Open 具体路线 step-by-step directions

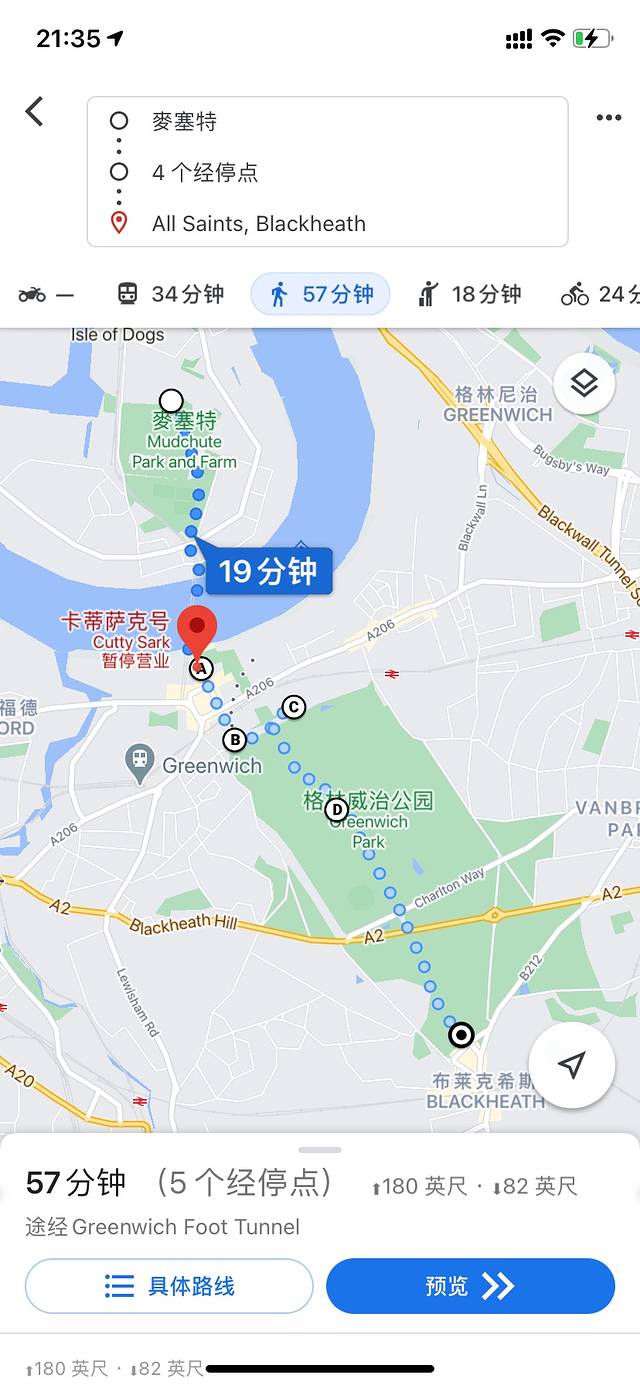(x=169, y=1286)
